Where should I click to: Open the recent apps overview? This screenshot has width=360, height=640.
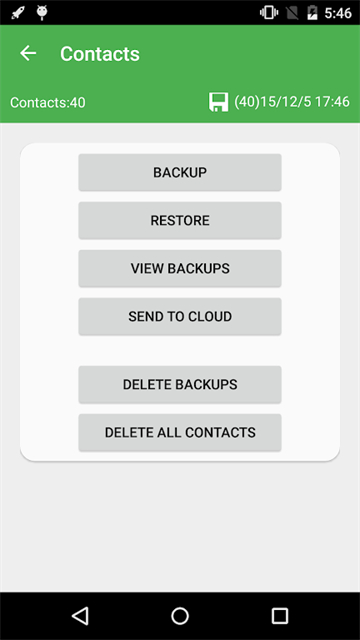pos(280,616)
